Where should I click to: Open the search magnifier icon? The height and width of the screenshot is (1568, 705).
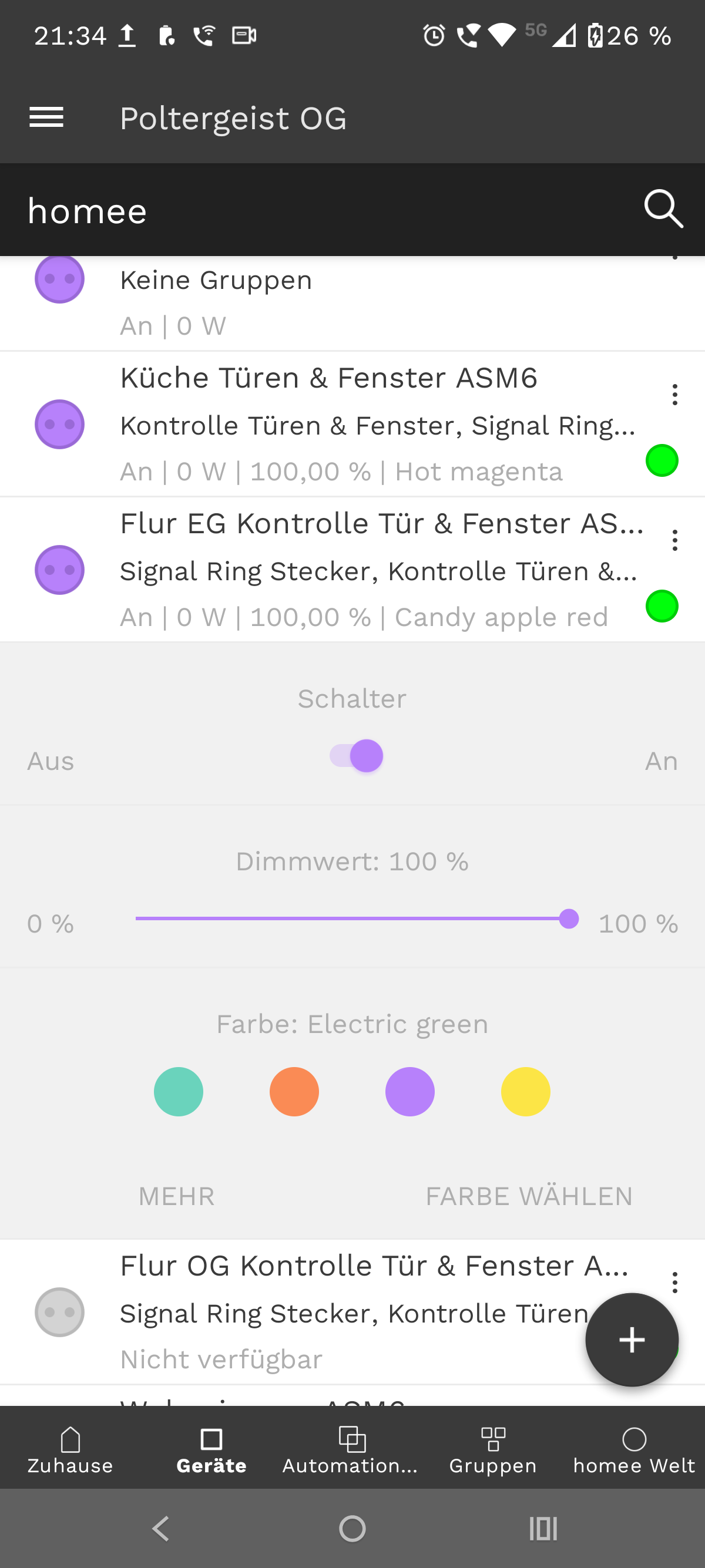(x=663, y=210)
